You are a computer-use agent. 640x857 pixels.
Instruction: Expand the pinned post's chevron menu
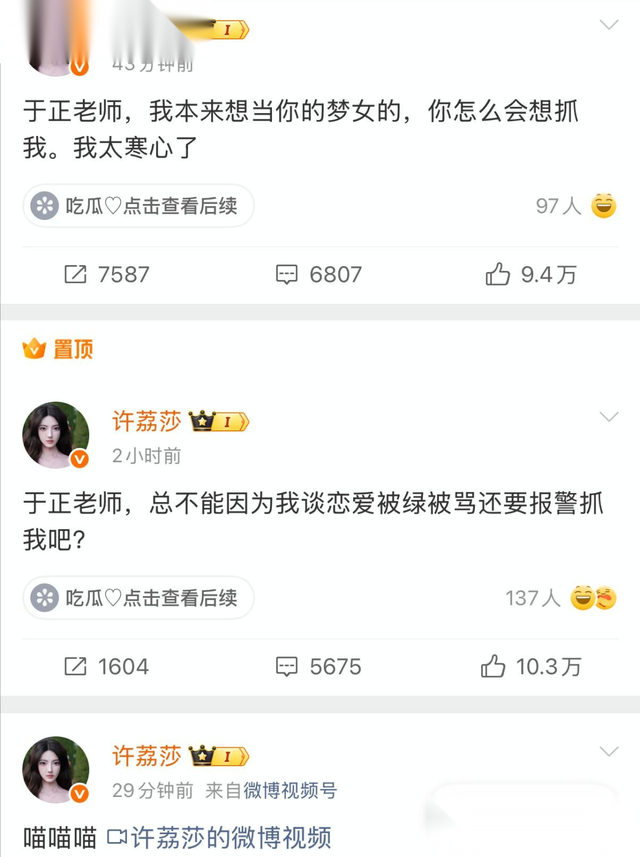coord(608,416)
